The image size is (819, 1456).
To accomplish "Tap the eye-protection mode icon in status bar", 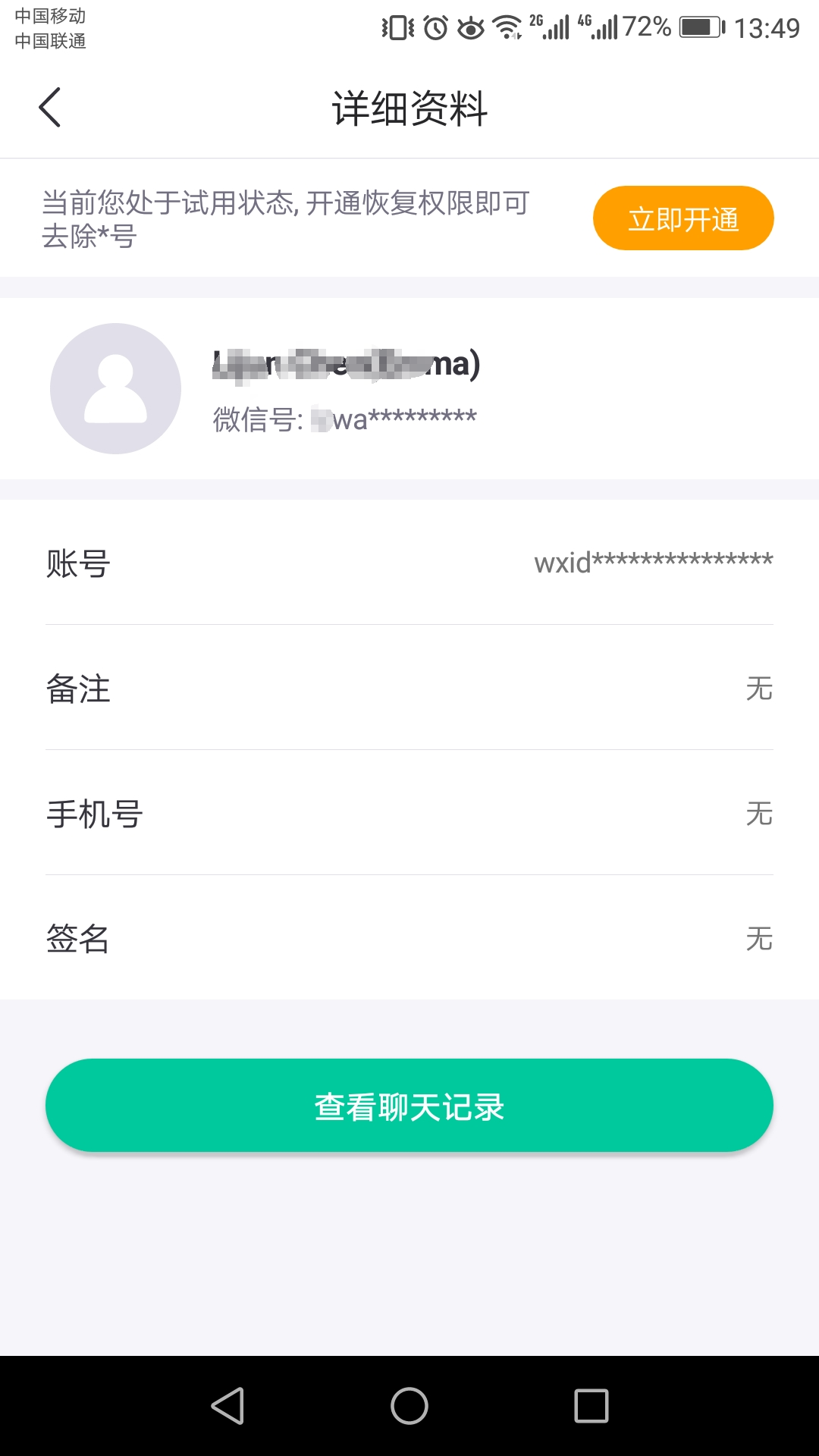I will pos(471,27).
